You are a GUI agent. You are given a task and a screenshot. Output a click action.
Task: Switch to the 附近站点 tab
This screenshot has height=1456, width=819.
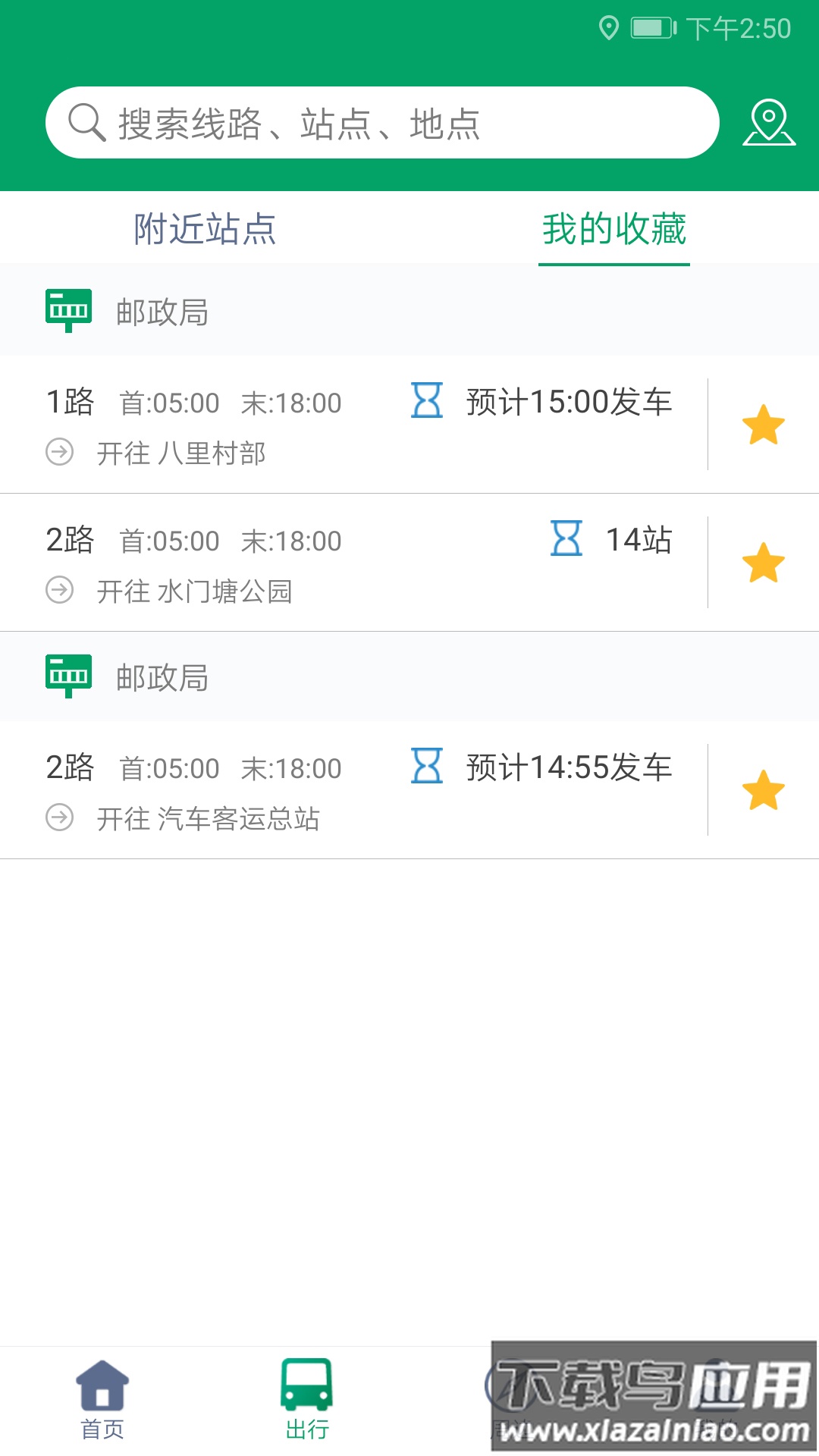coord(205,229)
